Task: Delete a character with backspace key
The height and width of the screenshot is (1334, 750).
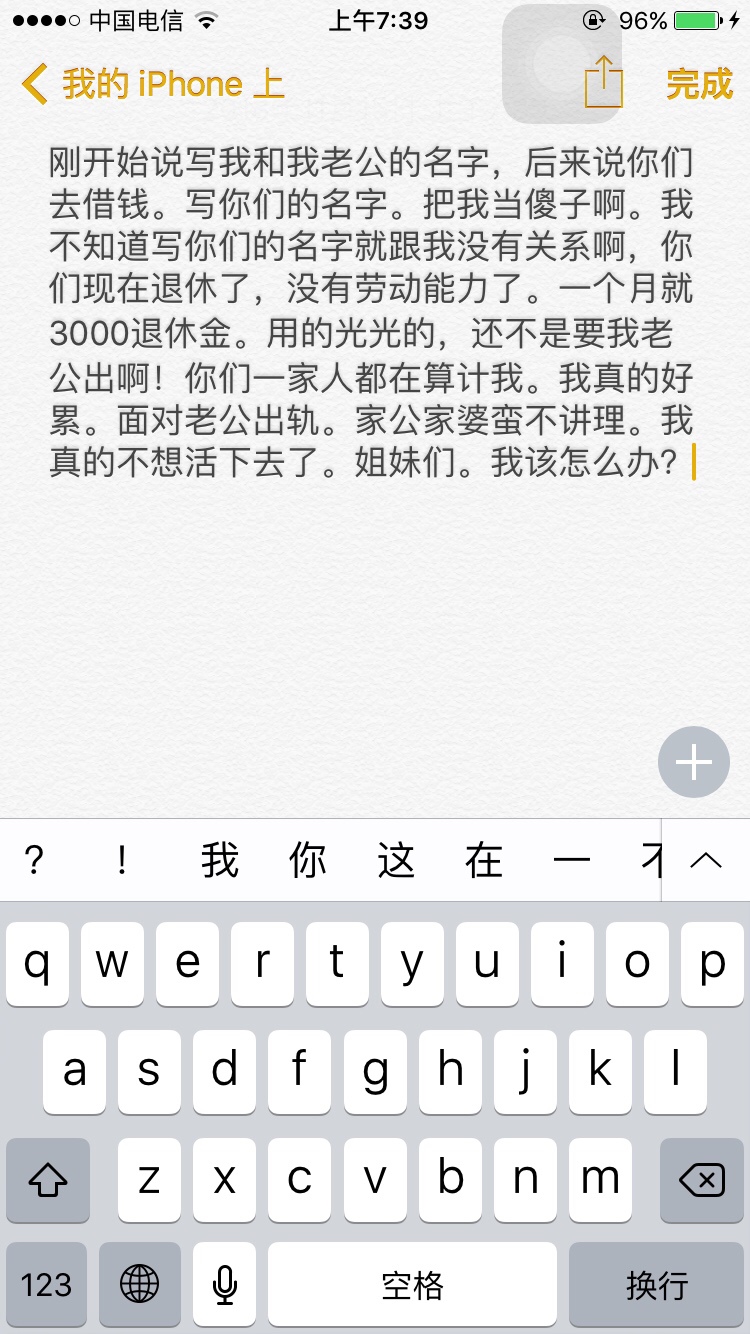Action: [x=702, y=1181]
